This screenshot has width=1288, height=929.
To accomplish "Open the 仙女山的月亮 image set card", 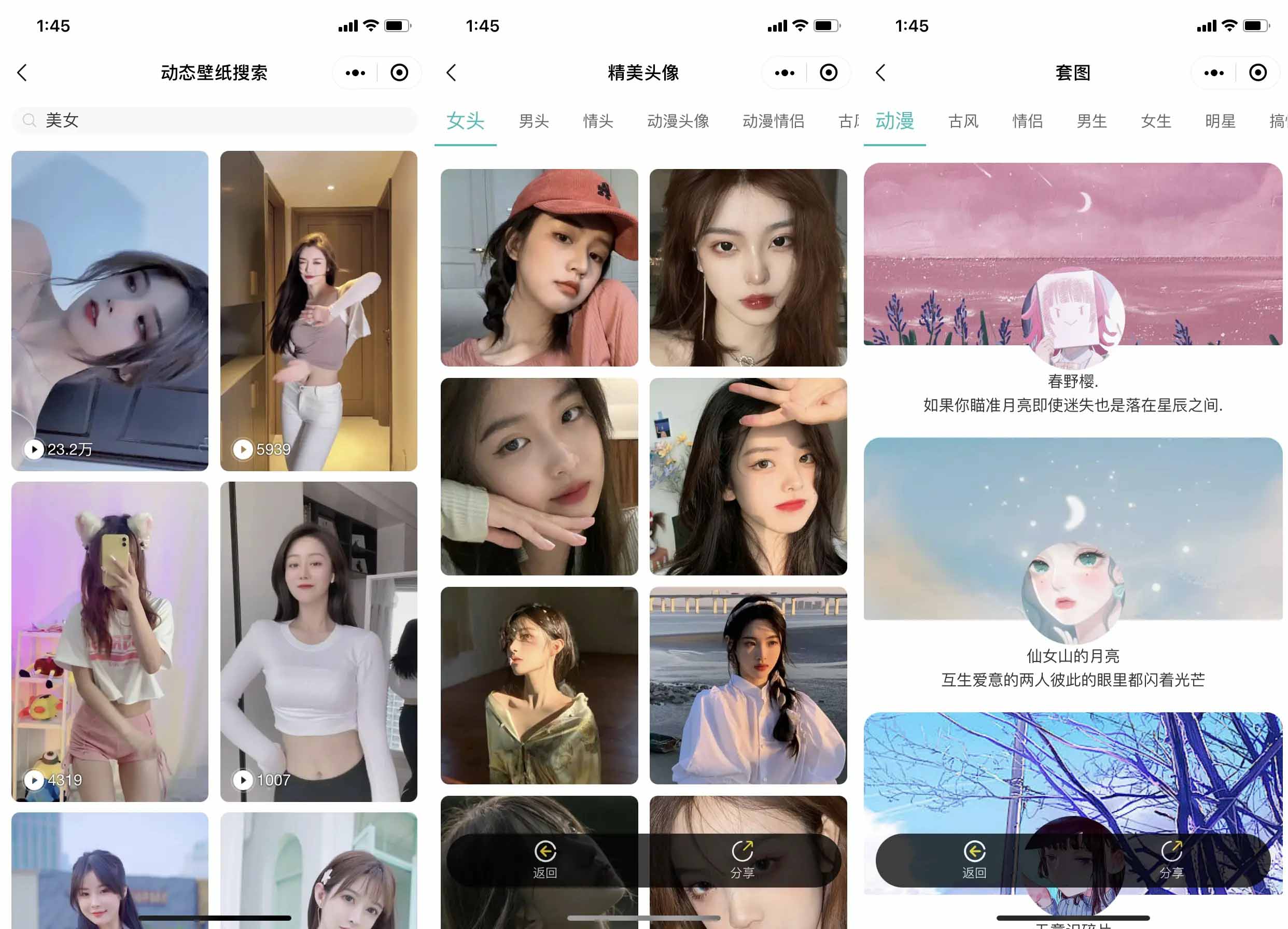I will (x=1072, y=562).
